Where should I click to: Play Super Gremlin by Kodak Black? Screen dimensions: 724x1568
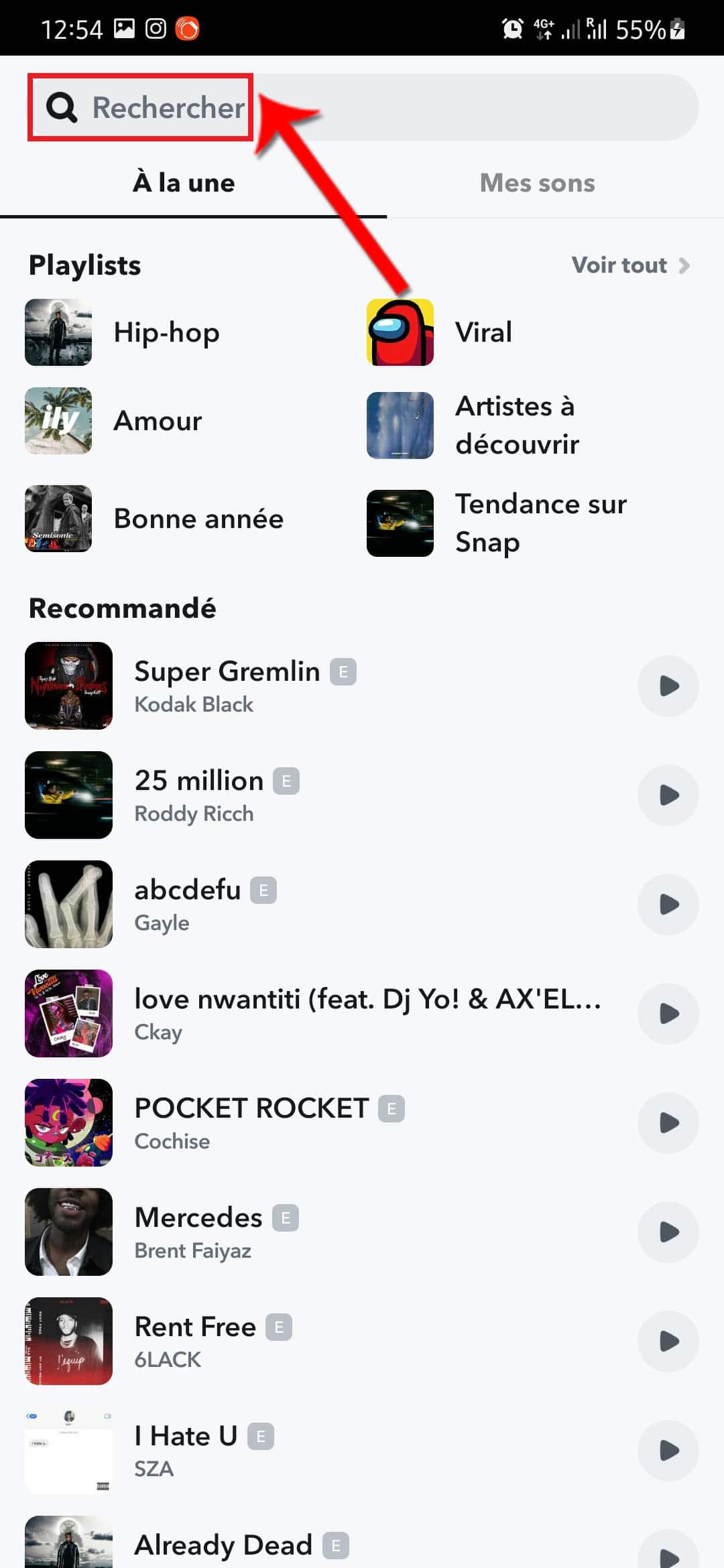coord(668,686)
